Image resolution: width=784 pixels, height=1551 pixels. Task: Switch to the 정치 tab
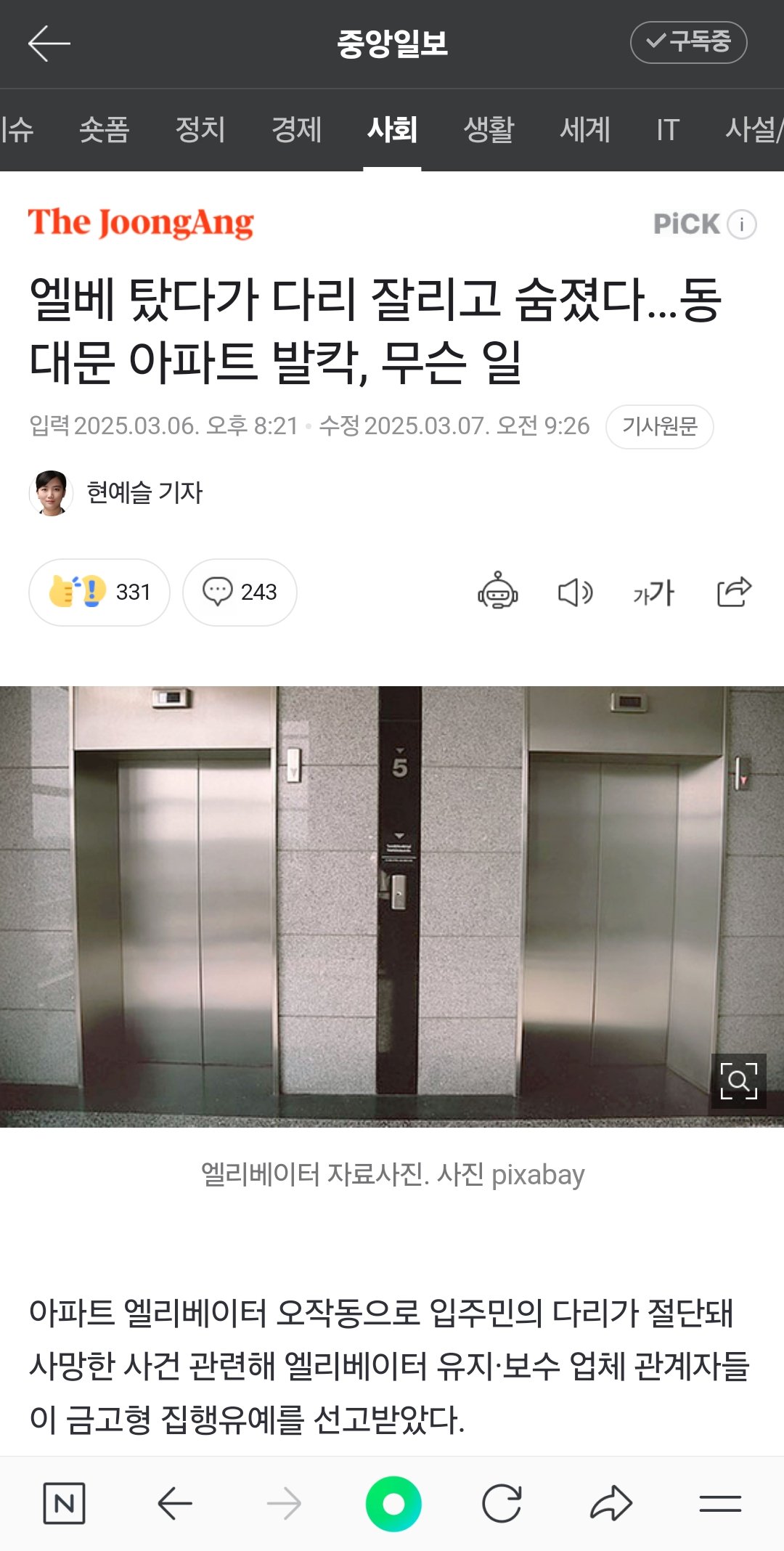point(200,130)
